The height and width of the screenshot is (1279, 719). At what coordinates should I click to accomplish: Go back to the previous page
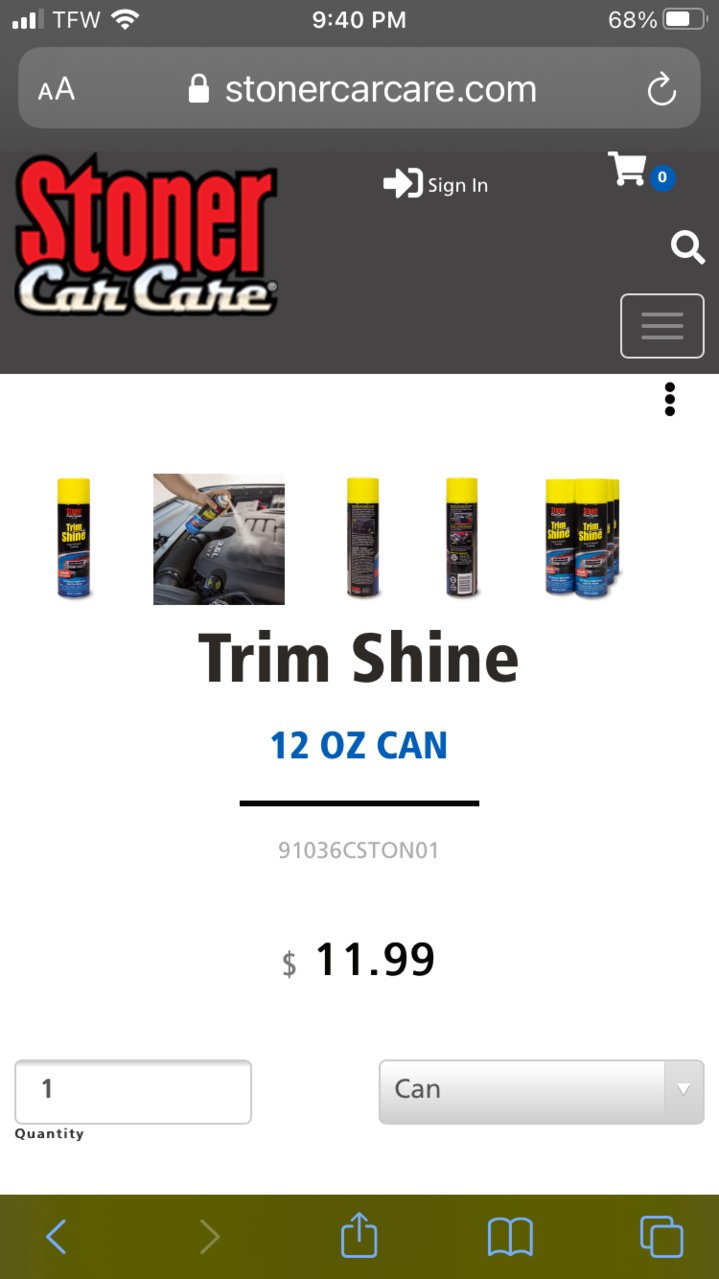click(56, 1237)
